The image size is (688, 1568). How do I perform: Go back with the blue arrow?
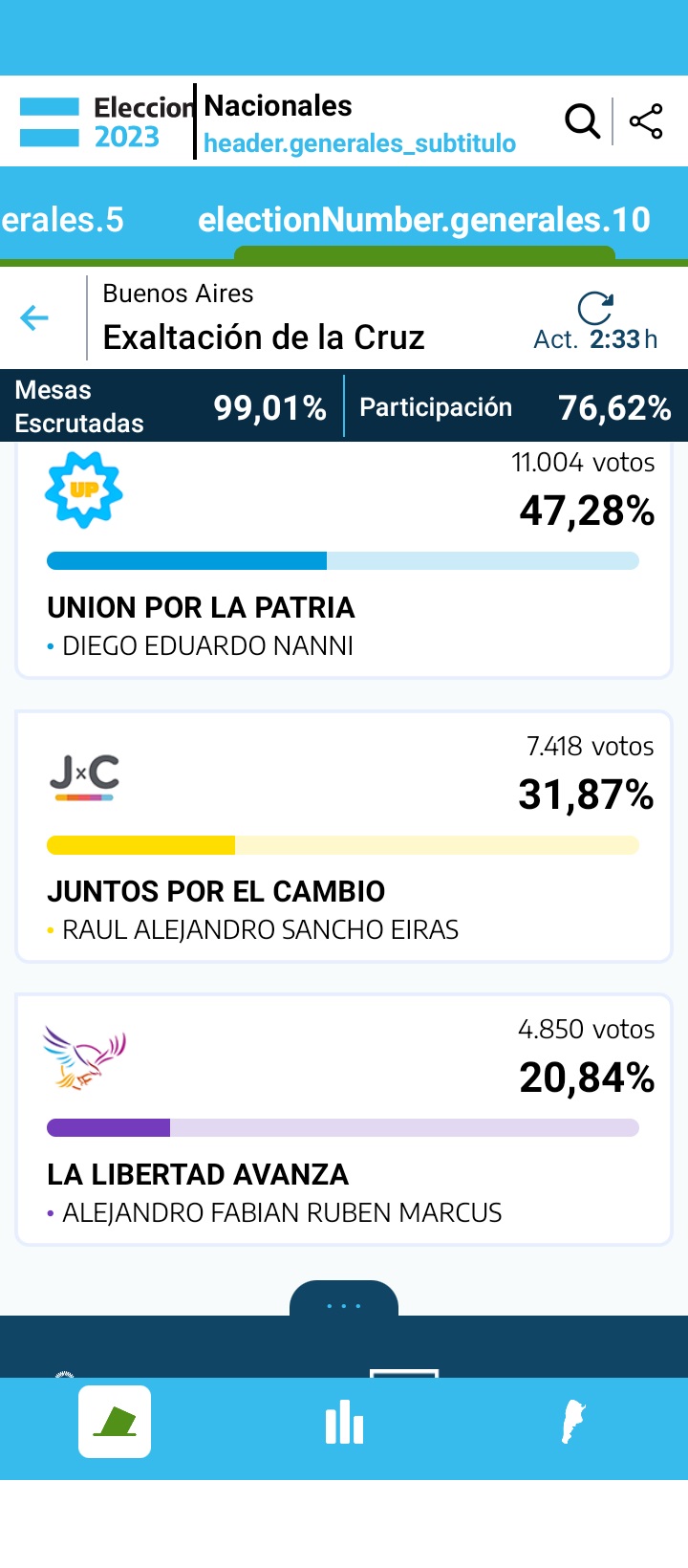[x=34, y=317]
